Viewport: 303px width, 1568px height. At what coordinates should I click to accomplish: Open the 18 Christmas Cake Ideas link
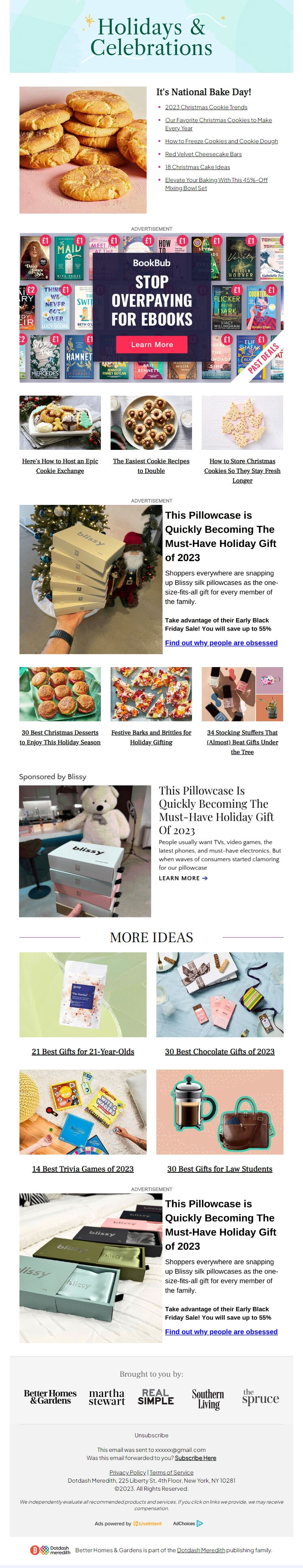pyautogui.click(x=197, y=167)
